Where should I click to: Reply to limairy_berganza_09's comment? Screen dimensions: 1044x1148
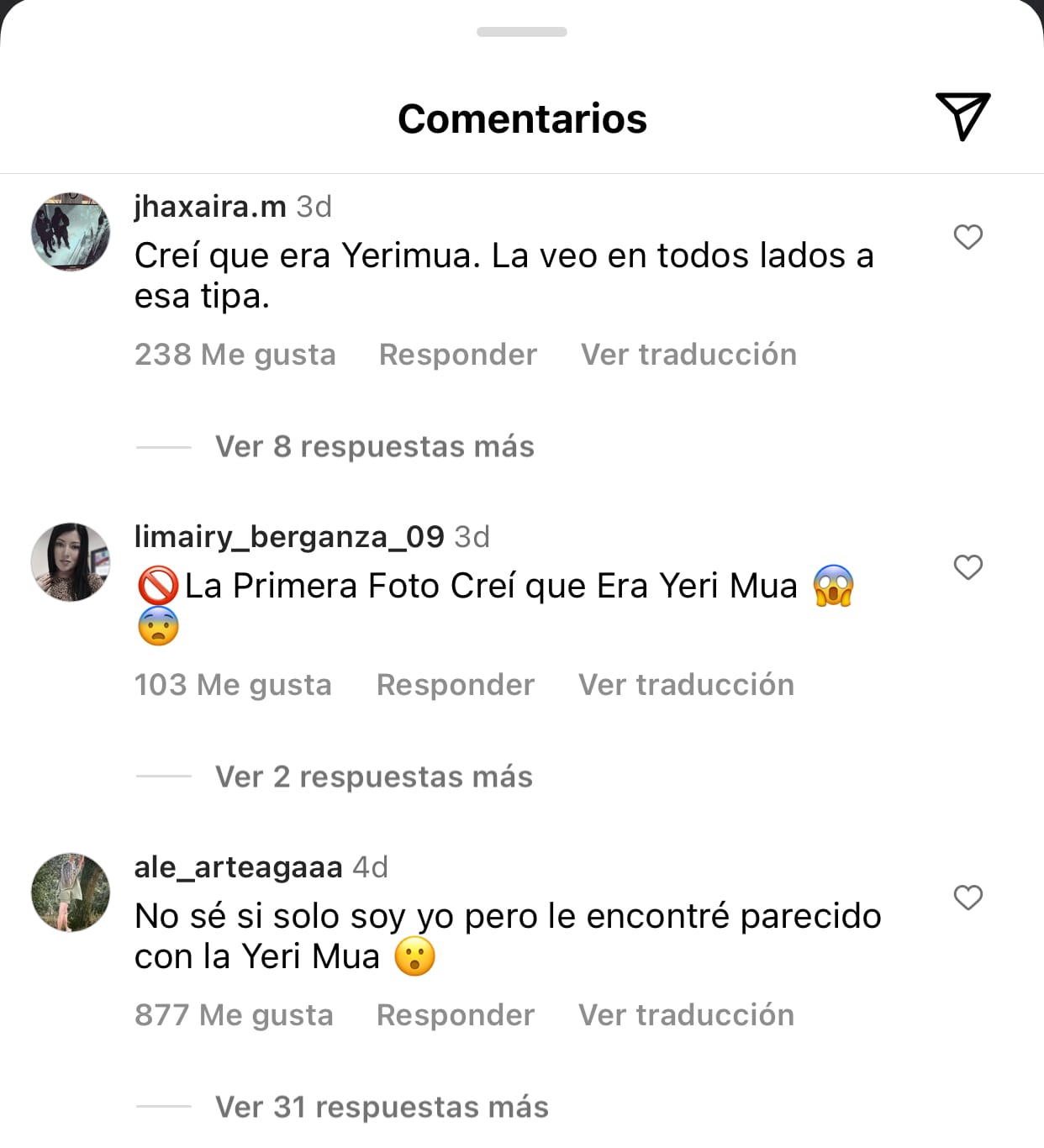click(455, 685)
